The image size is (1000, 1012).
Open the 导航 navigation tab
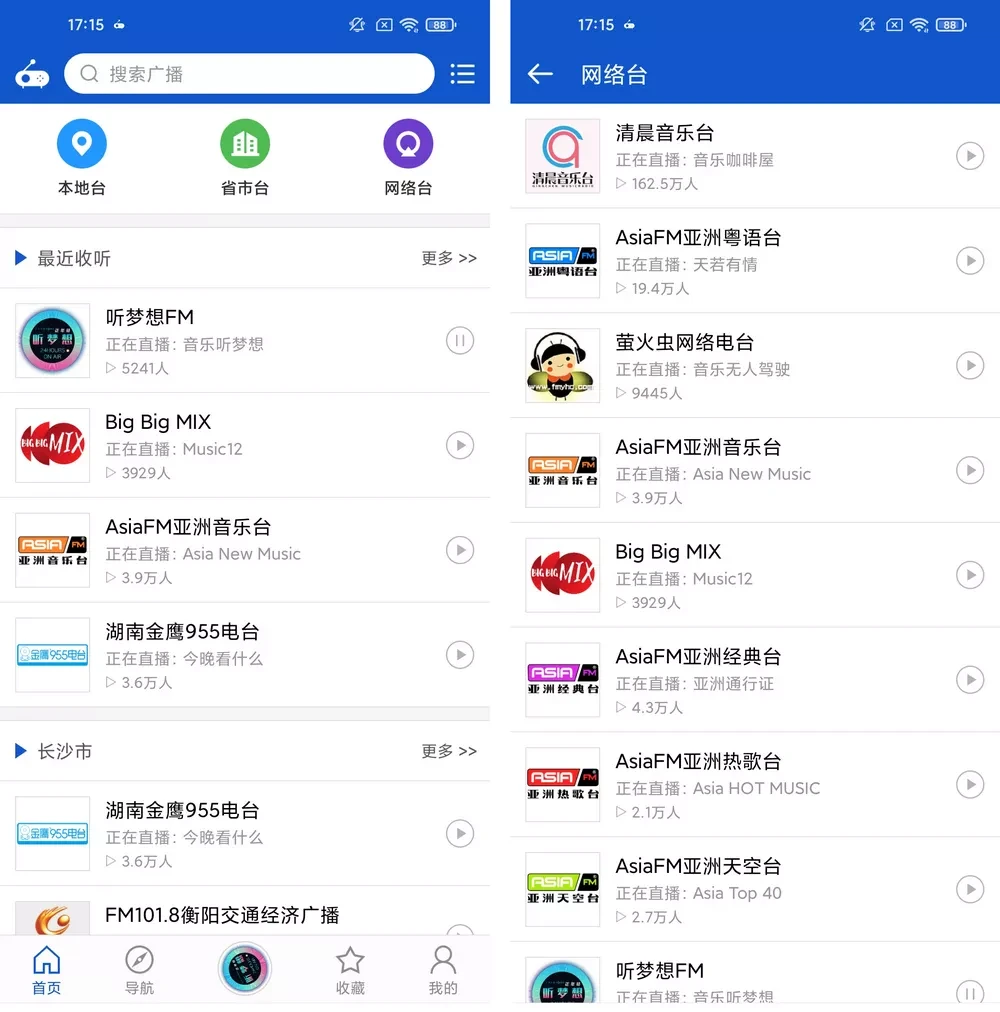(x=139, y=968)
